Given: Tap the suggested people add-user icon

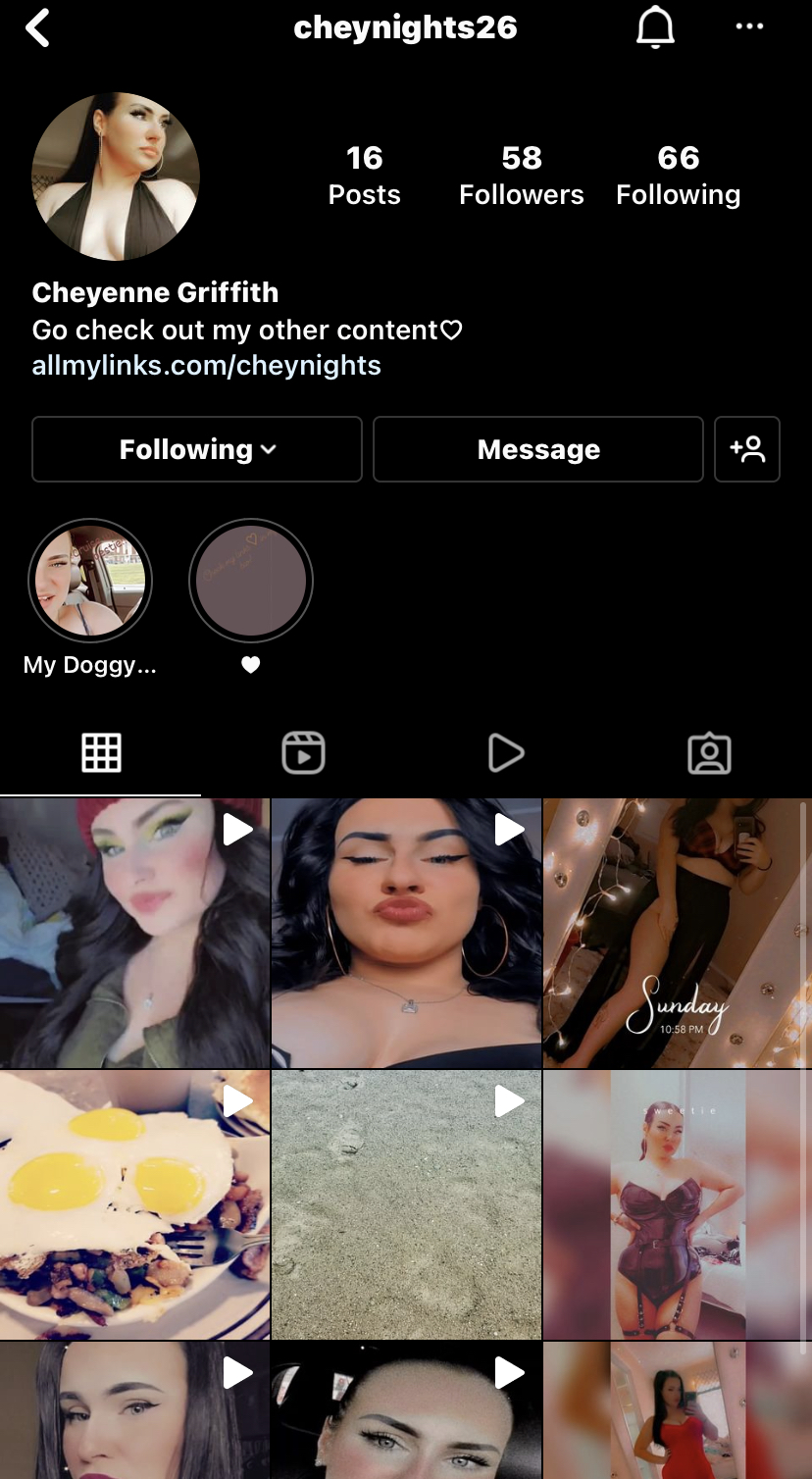Looking at the screenshot, I should click(x=747, y=449).
